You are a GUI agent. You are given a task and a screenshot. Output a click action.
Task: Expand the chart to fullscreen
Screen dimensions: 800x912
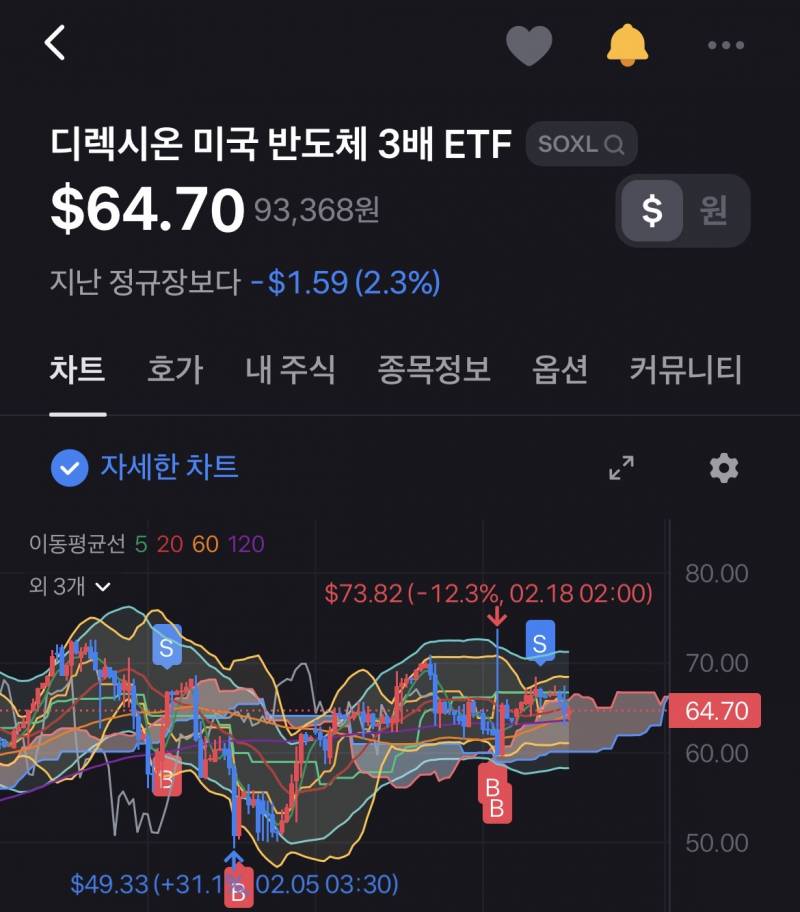tap(622, 466)
